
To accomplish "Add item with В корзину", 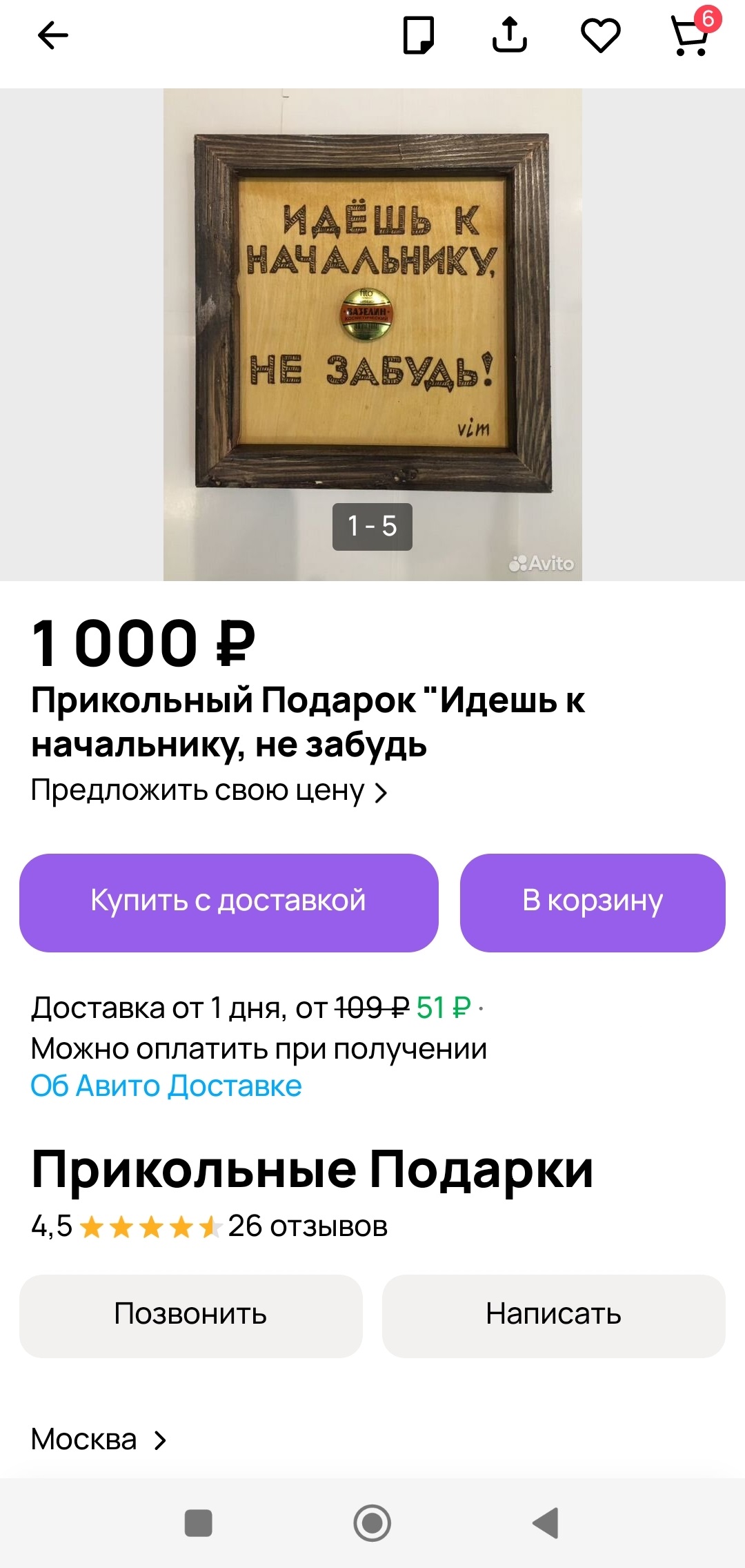I will coord(593,902).
